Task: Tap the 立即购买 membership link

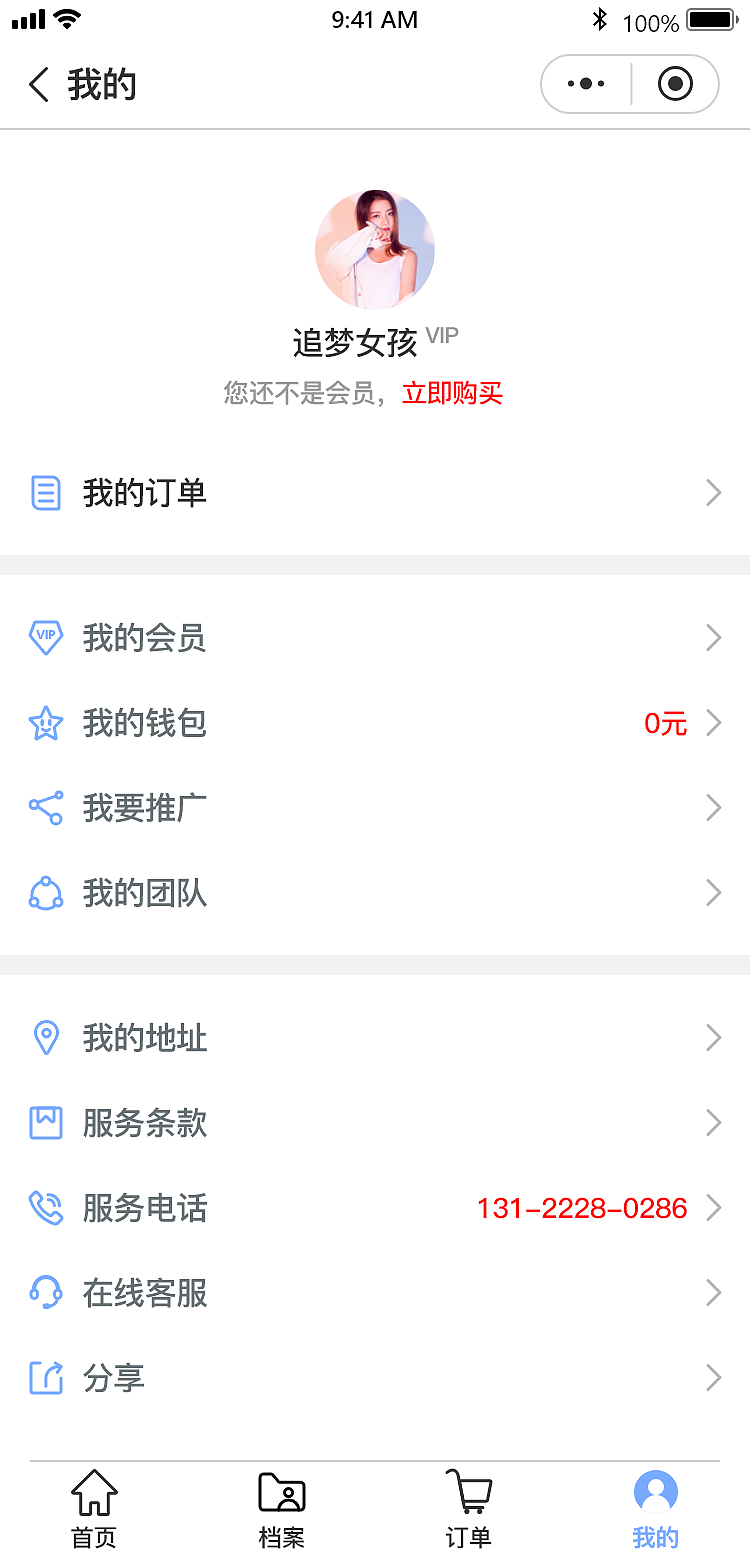Action: click(x=452, y=394)
